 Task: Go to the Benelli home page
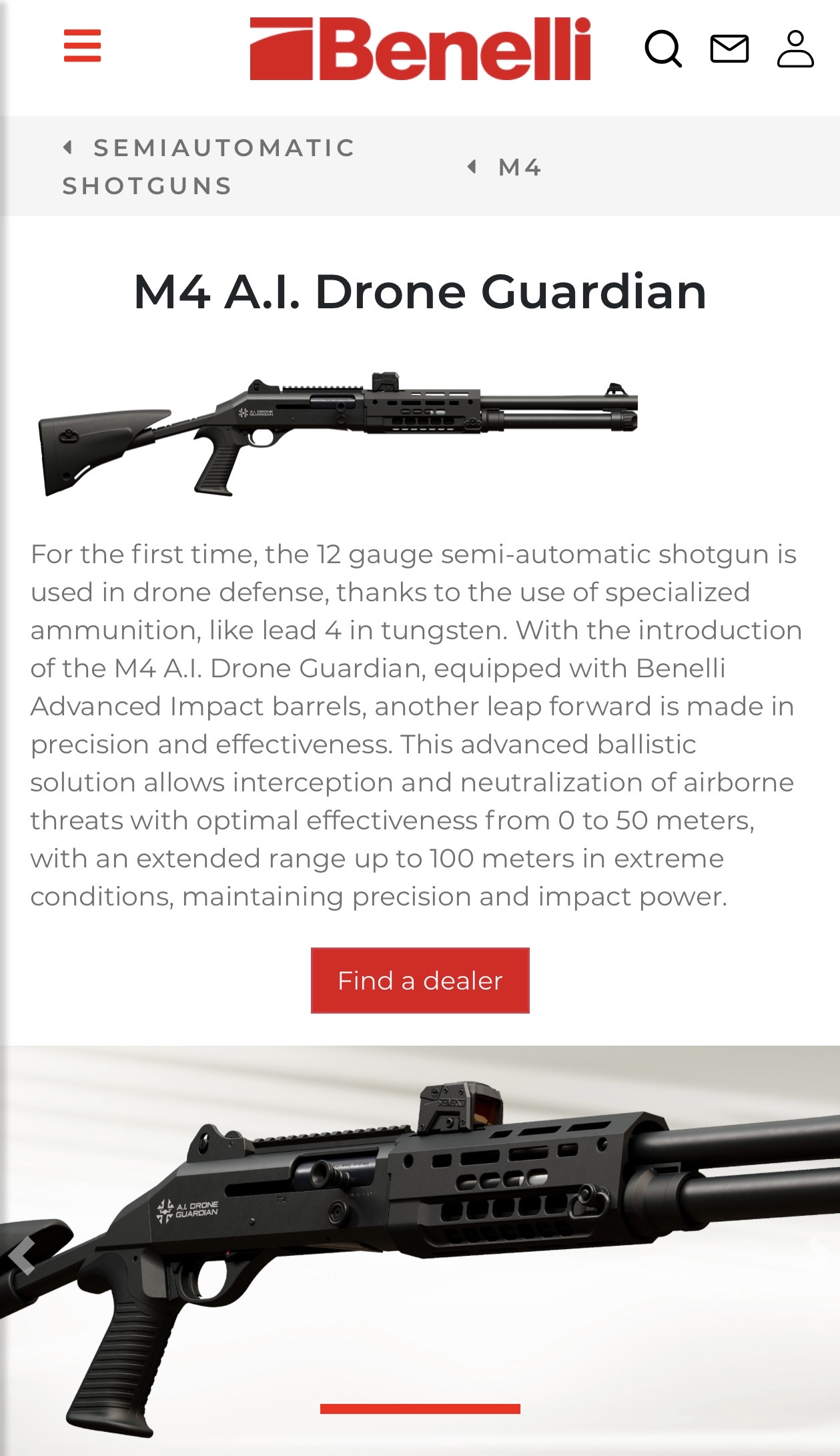[x=420, y=49]
